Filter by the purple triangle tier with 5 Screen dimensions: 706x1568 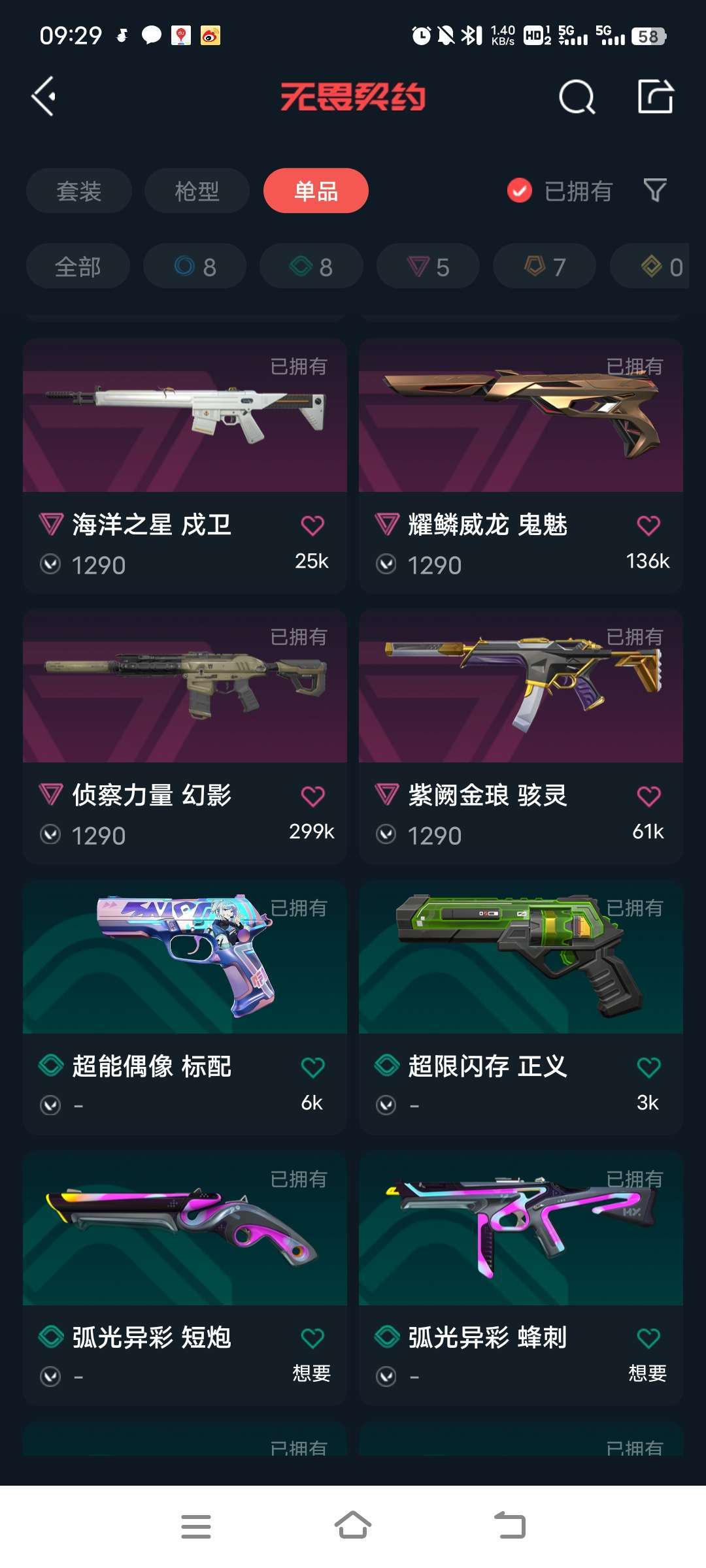pos(428,267)
